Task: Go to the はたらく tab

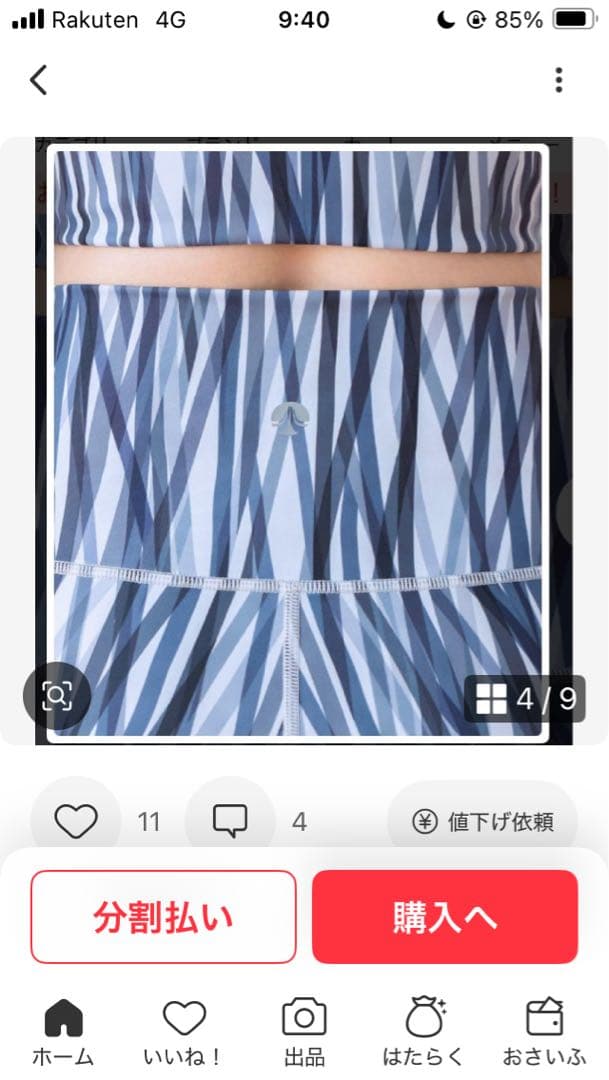Action: (424, 1032)
